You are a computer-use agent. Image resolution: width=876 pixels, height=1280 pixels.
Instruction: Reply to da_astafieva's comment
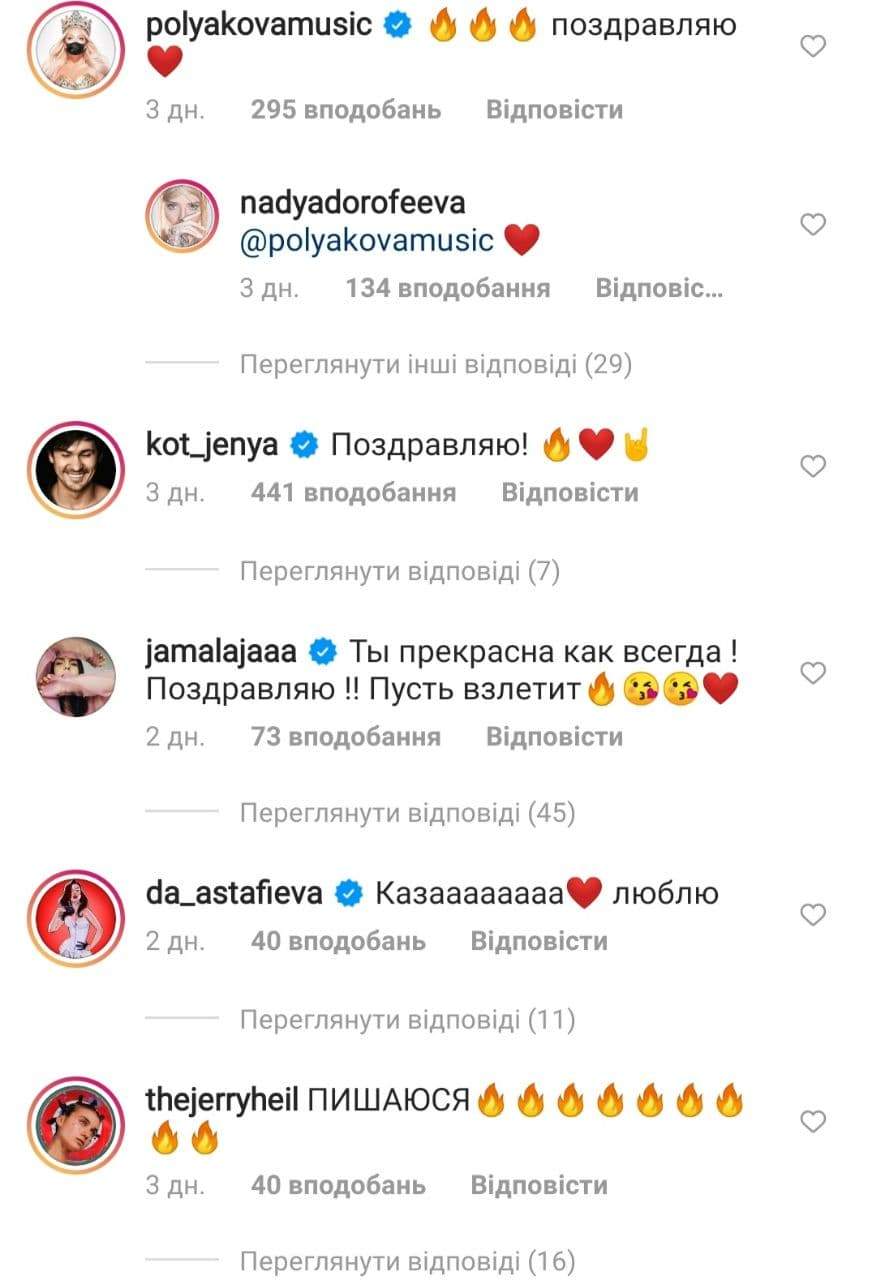538,941
